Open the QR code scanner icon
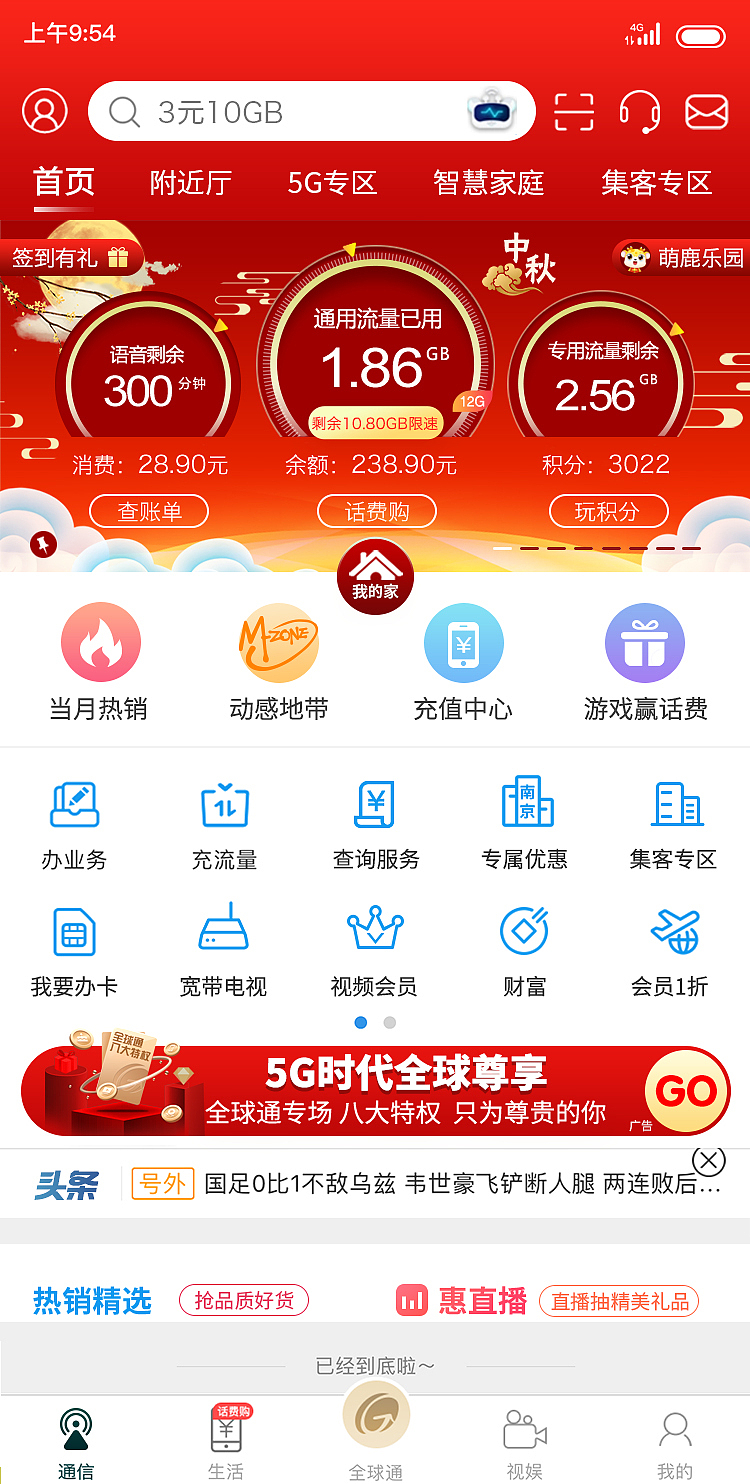750x1484 pixels. click(573, 112)
